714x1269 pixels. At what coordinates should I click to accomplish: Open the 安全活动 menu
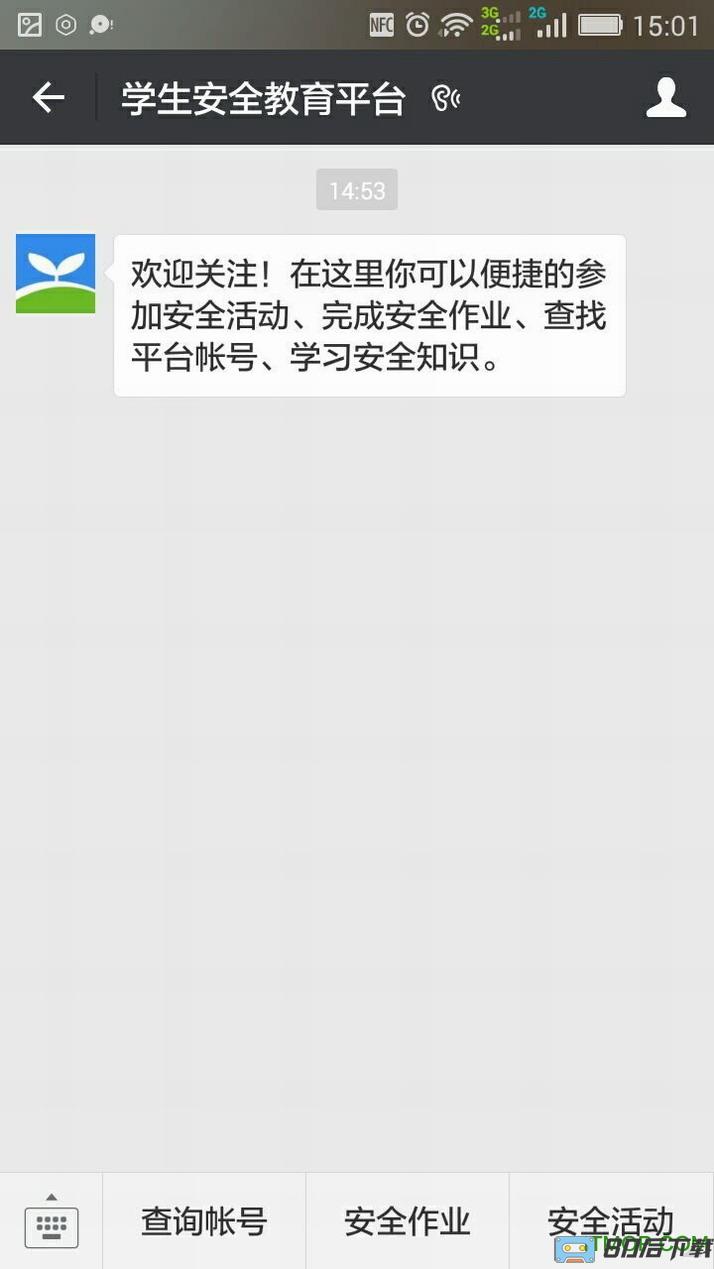[x=612, y=1221]
